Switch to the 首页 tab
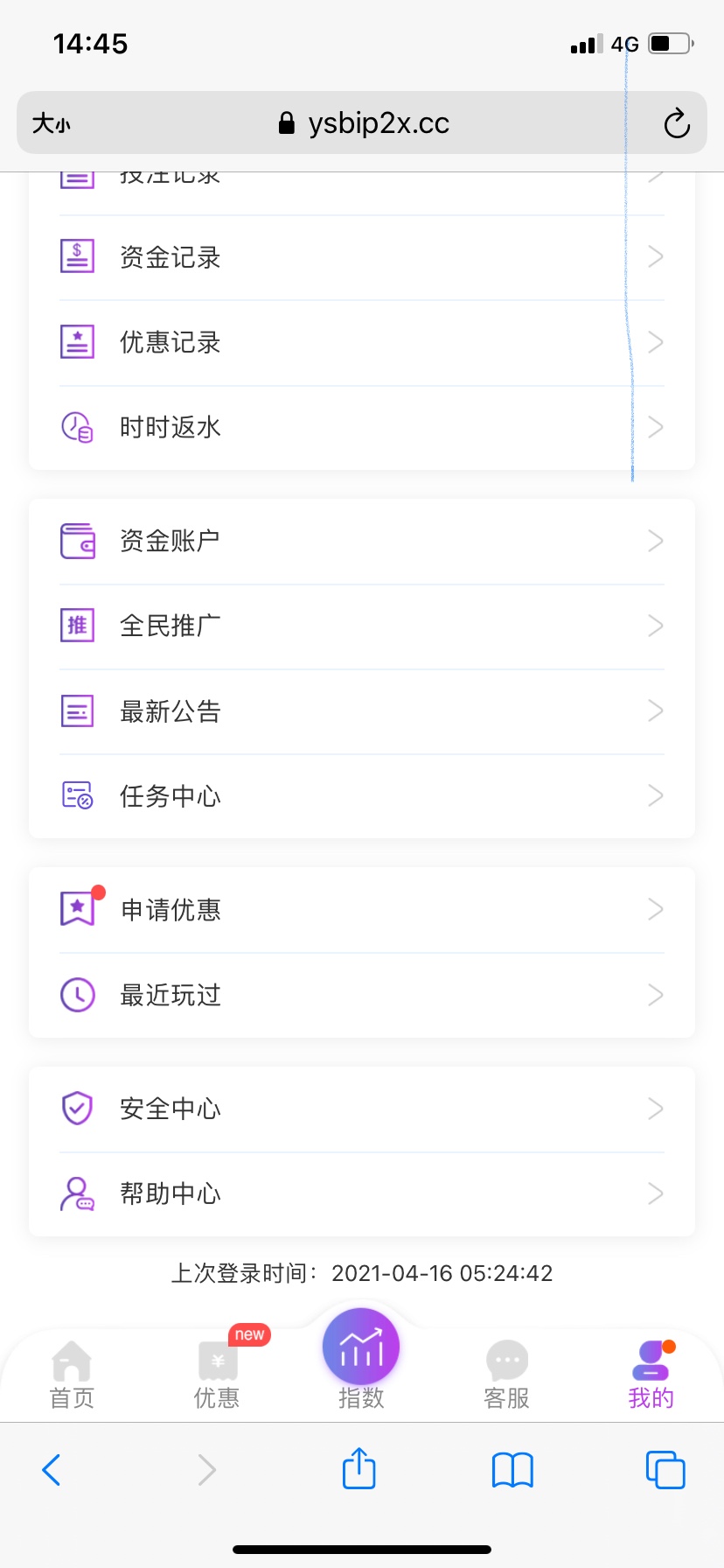Viewport: 724px width, 1568px height. pyautogui.click(x=72, y=1375)
